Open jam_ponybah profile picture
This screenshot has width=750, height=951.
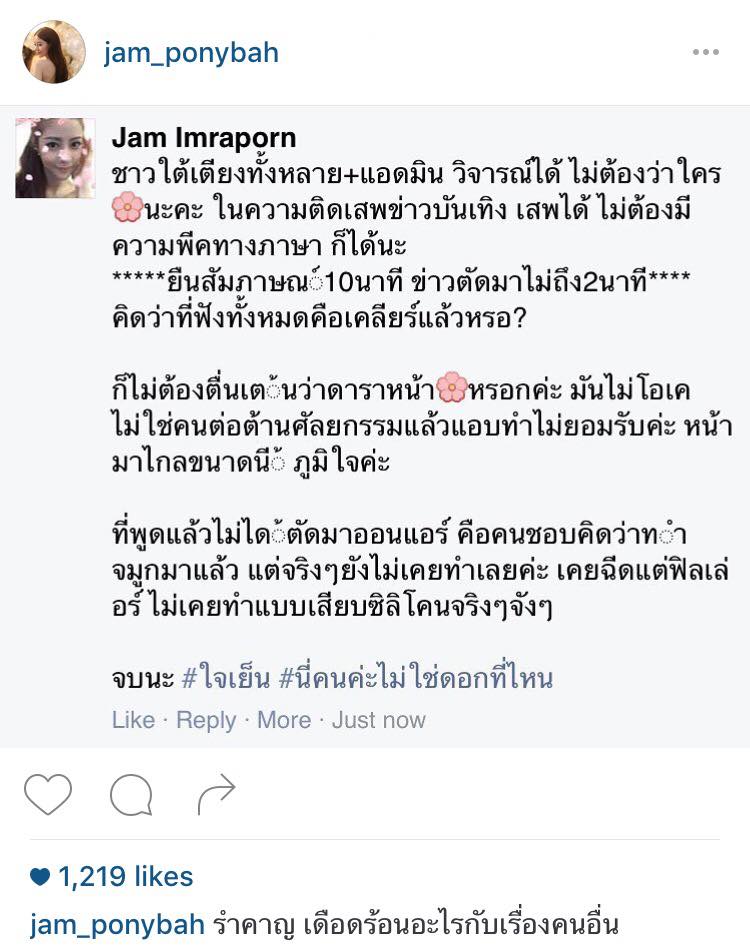click(x=54, y=52)
